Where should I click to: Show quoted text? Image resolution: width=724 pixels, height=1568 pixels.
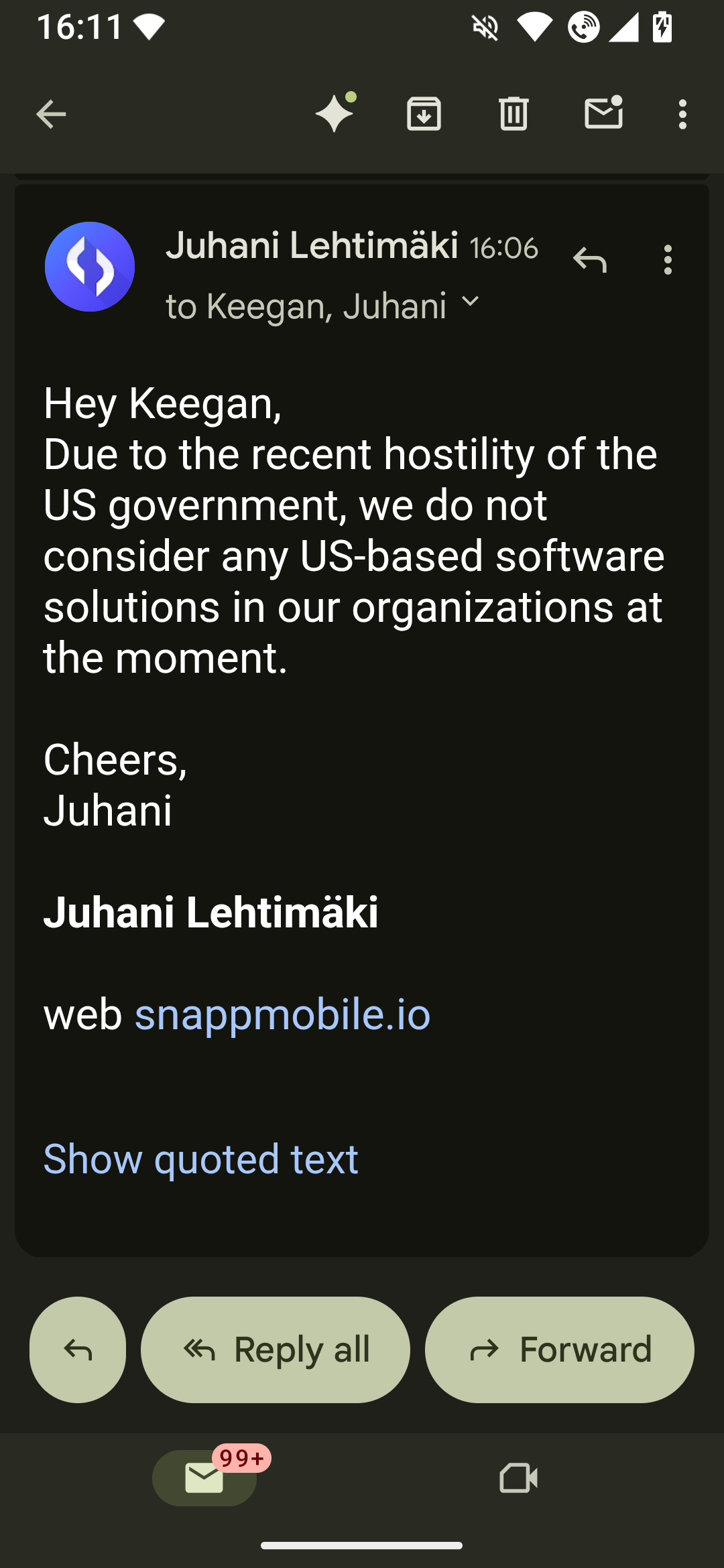[200, 1159]
